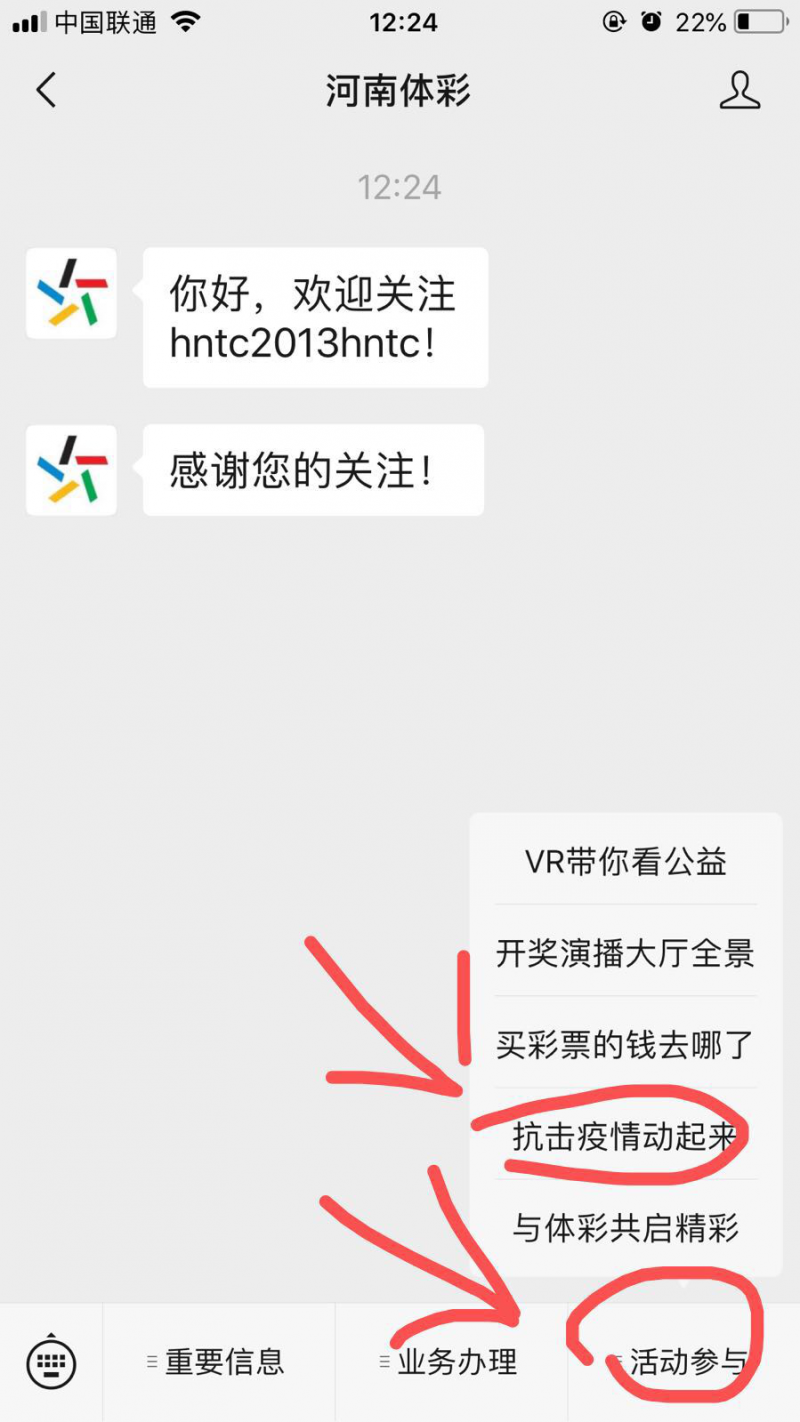Open the 重要信息 menu

(218, 1362)
